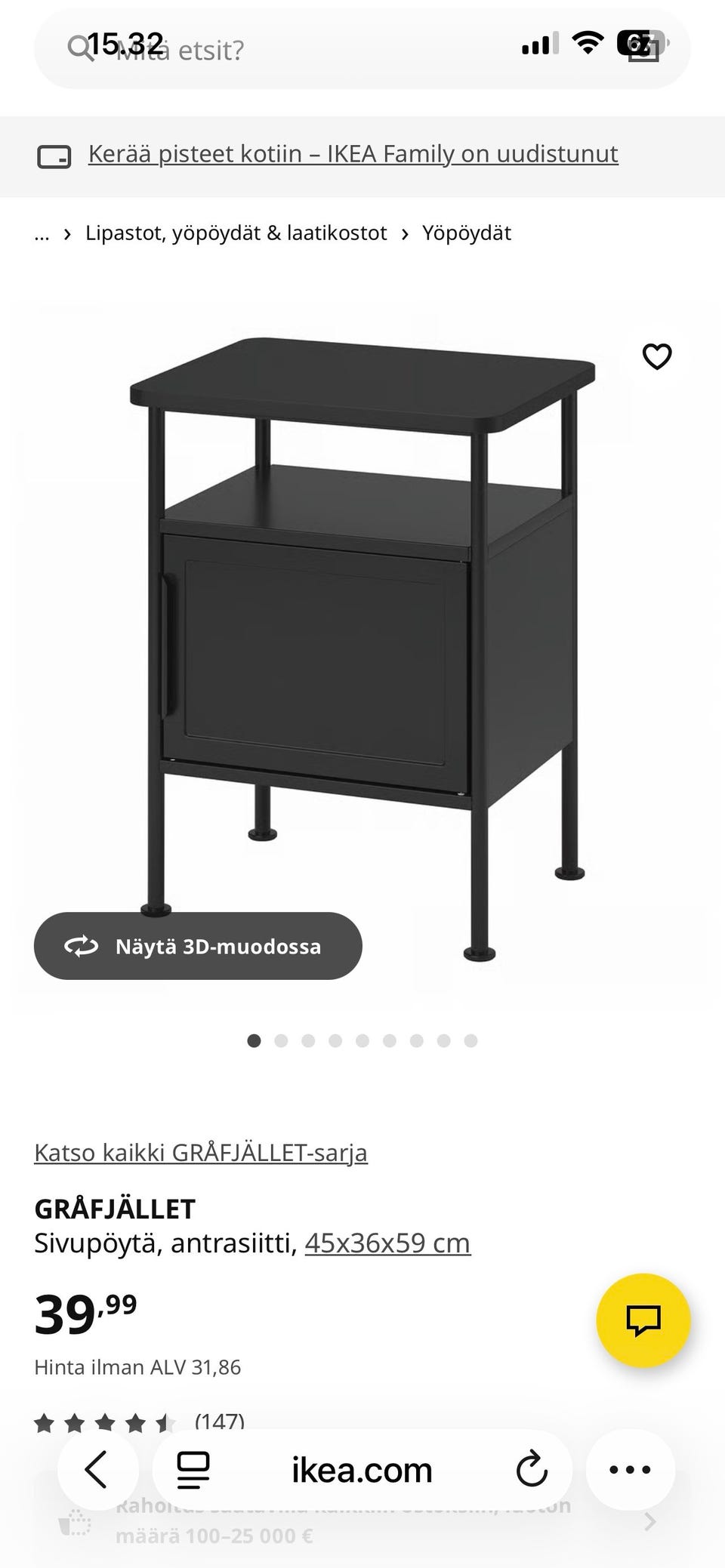Tap the ikea.com address bar
Screen dimensions: 725x1568
click(x=360, y=1469)
